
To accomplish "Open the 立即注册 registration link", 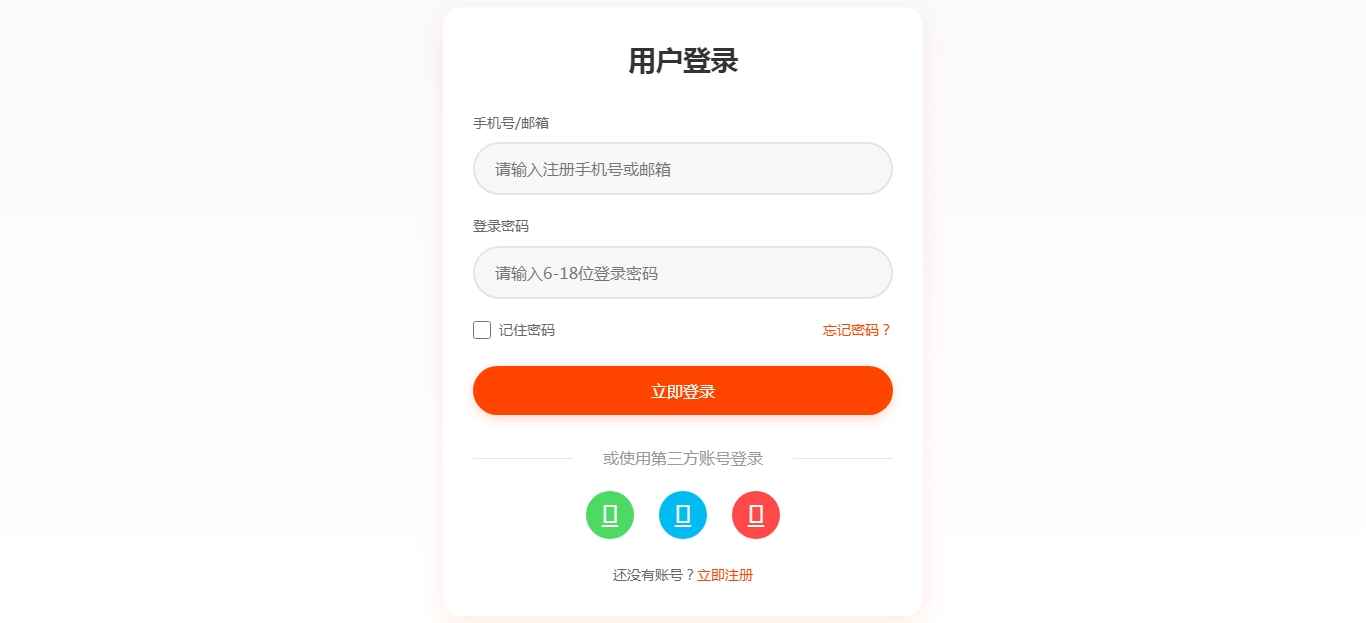I will [x=725, y=575].
